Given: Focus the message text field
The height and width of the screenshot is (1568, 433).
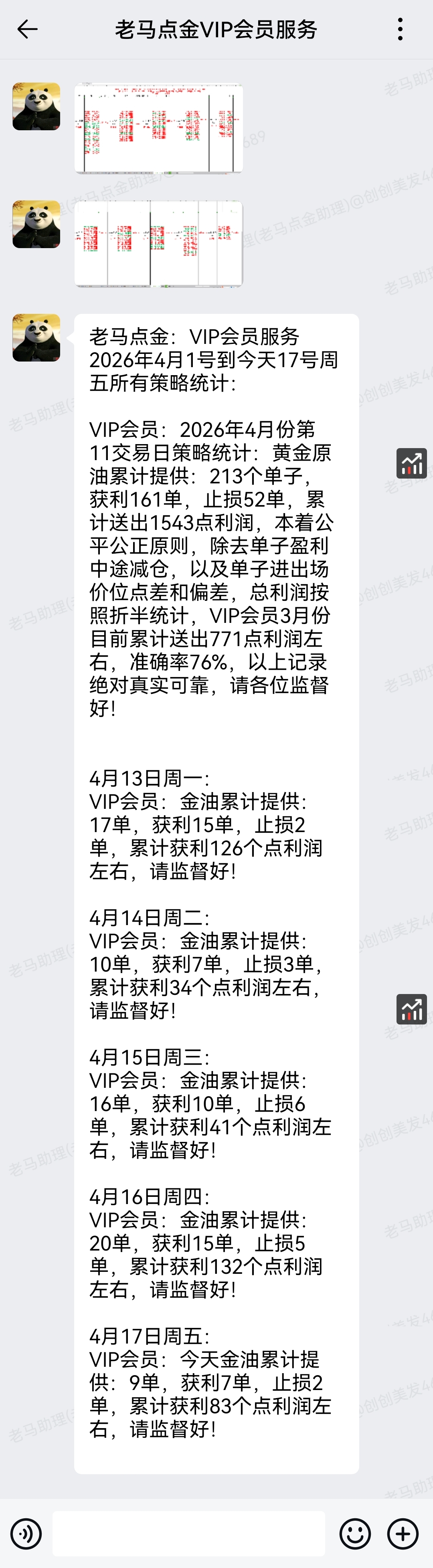Looking at the screenshot, I should click(189, 1533).
